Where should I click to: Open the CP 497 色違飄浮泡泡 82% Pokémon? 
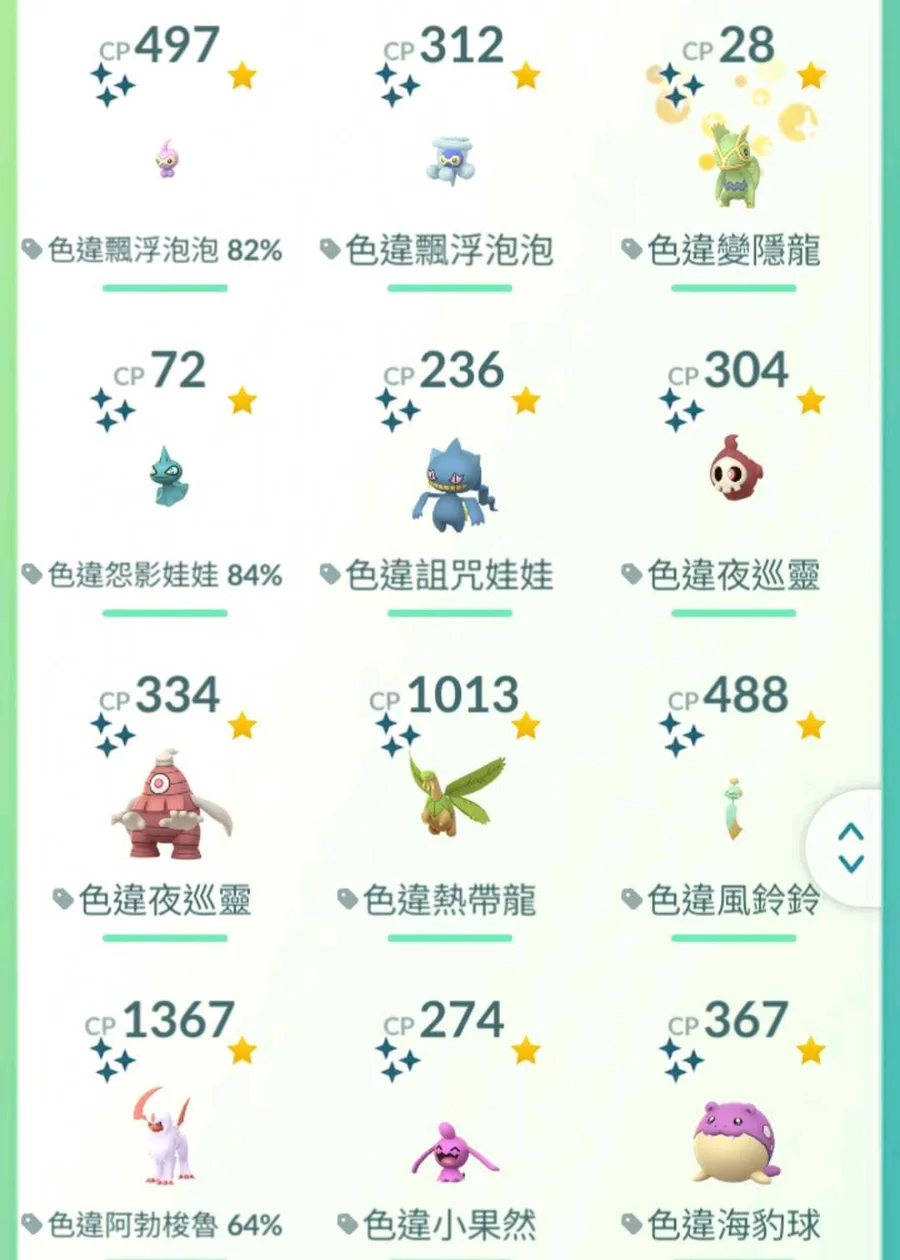point(165,160)
